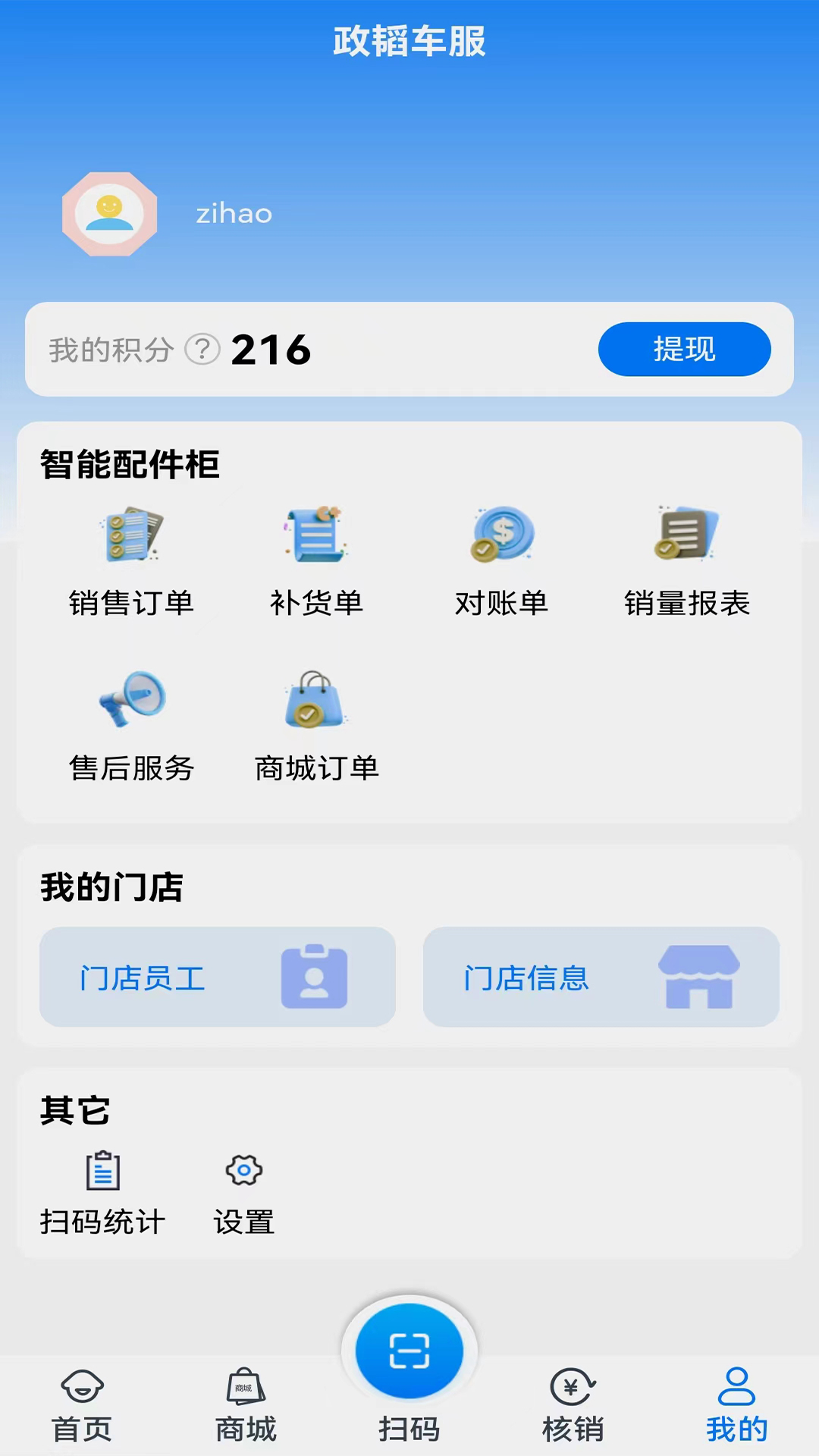The image size is (819, 1456).
Task: Tap the central 扫码 scan button
Action: 409,1351
